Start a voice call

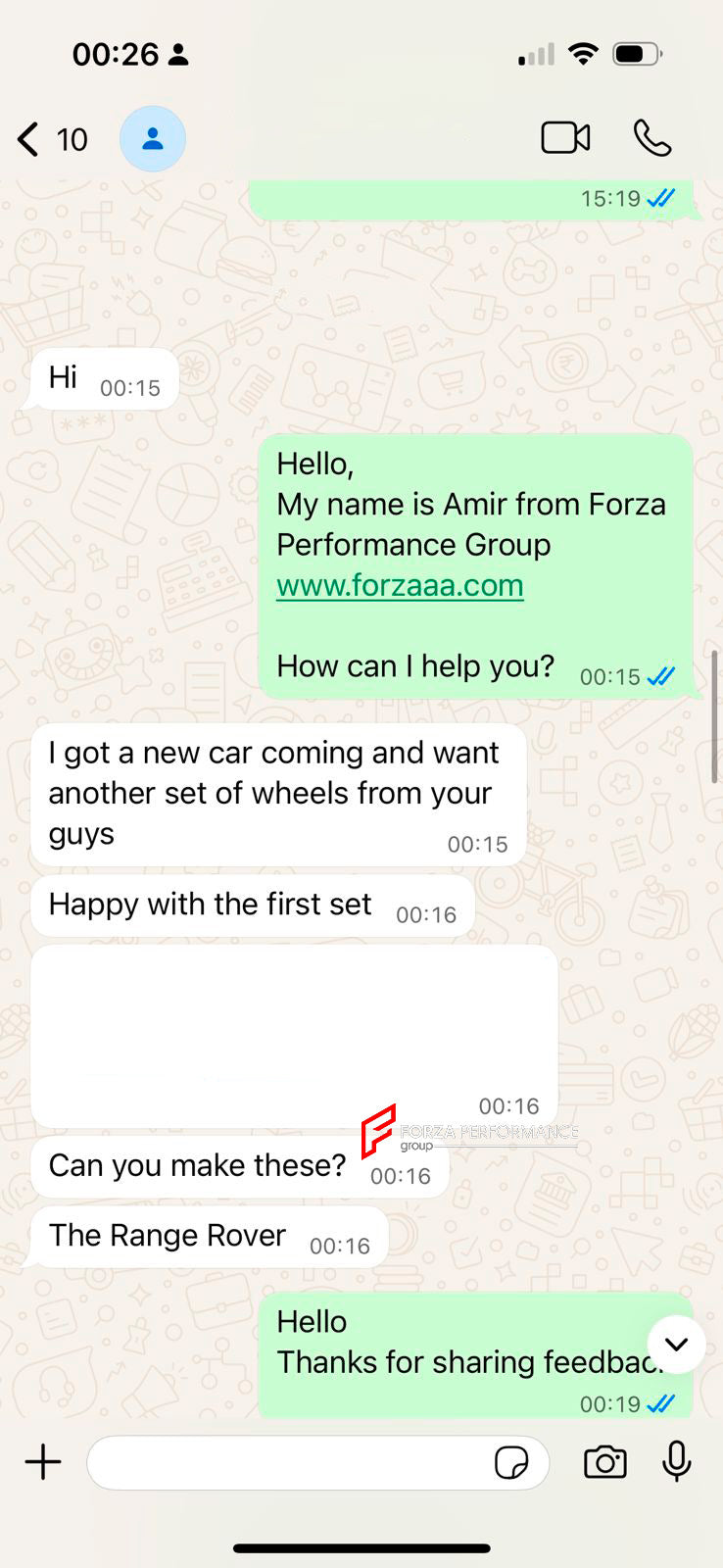click(x=652, y=138)
